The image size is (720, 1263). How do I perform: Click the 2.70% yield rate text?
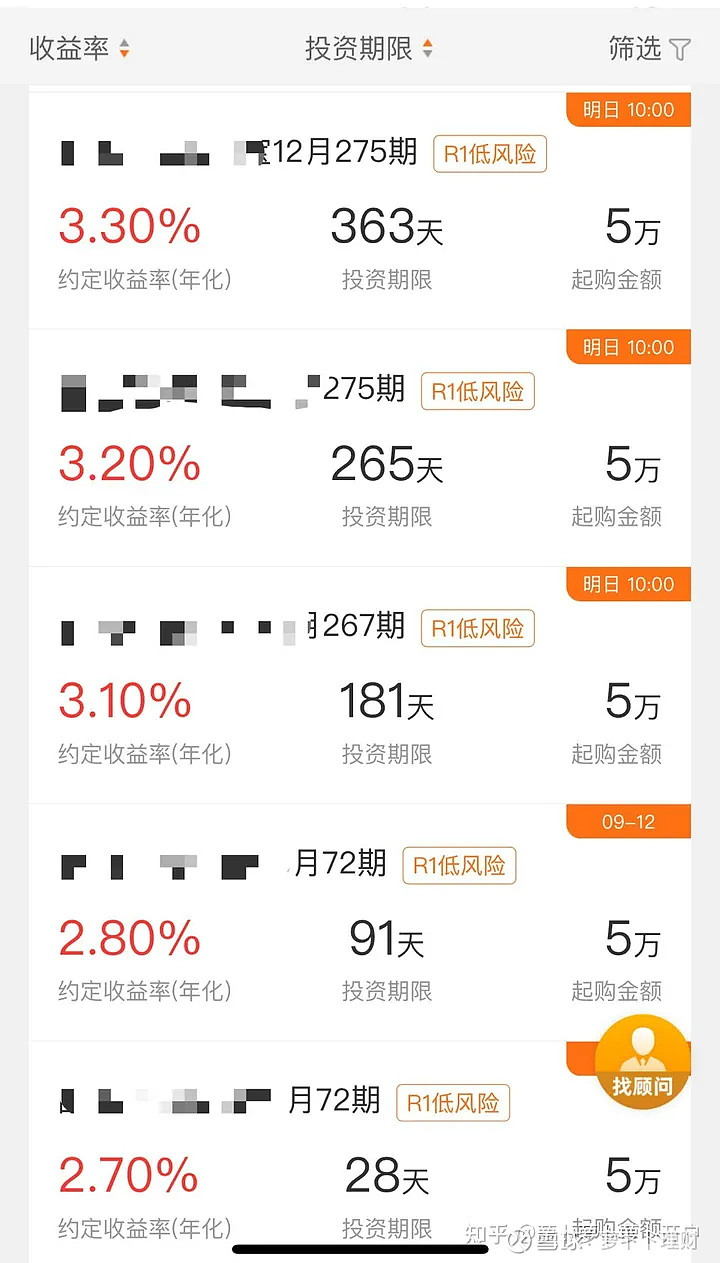tap(127, 1176)
